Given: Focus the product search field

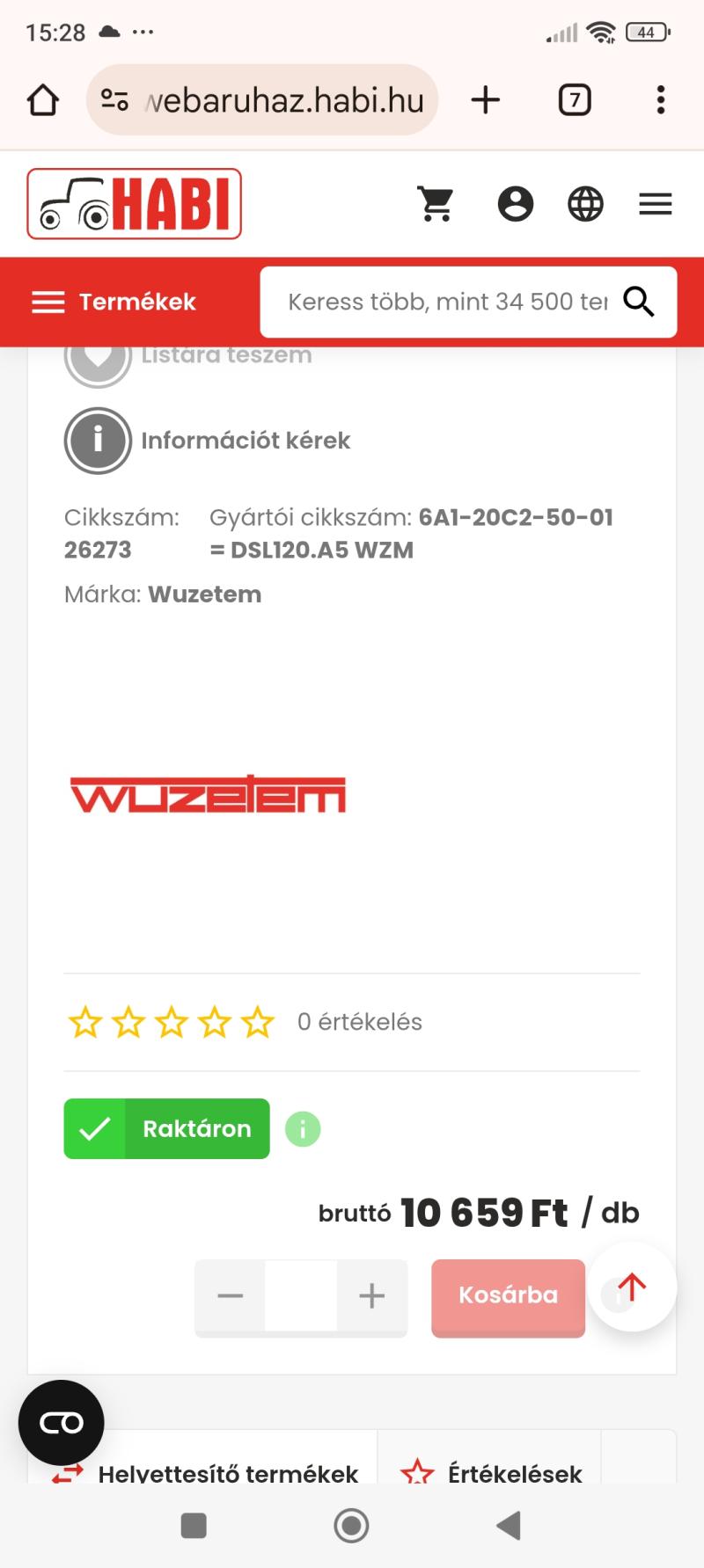Looking at the screenshot, I should point(447,302).
